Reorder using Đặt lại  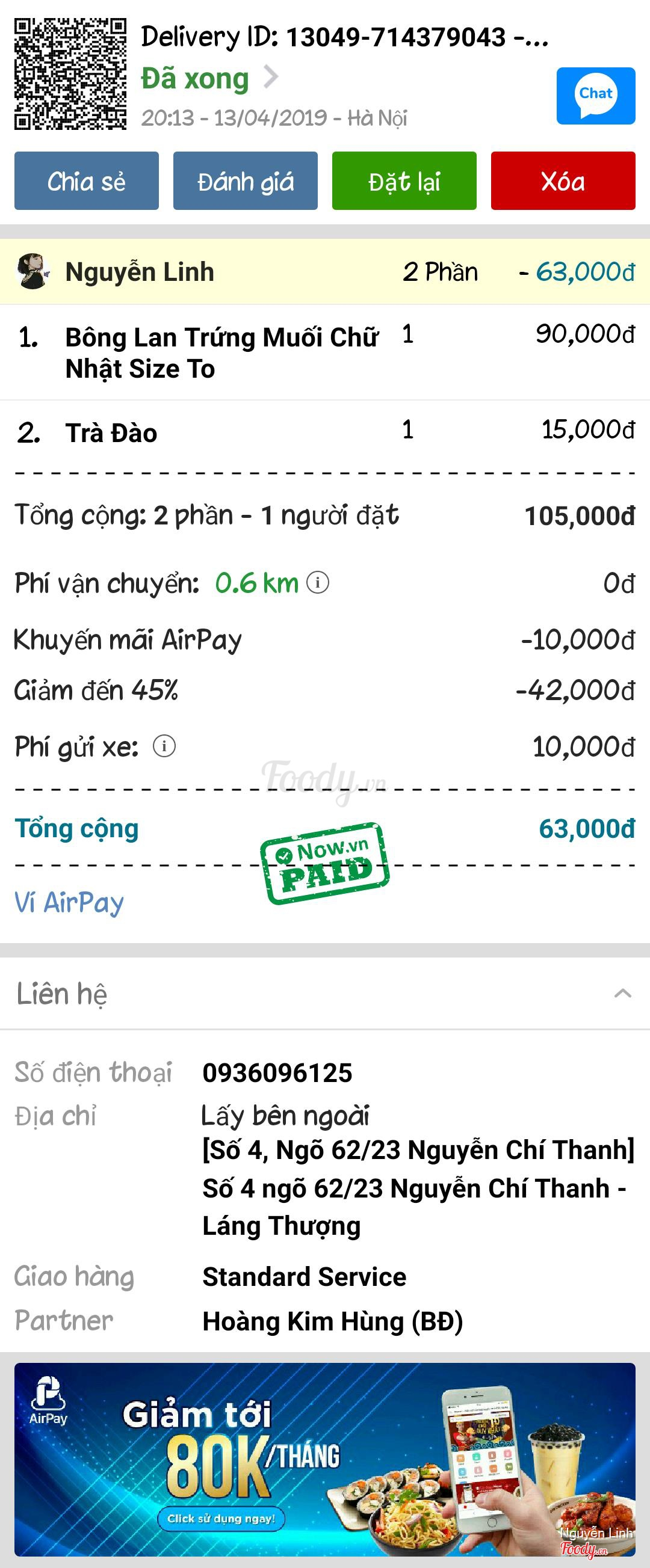[404, 181]
